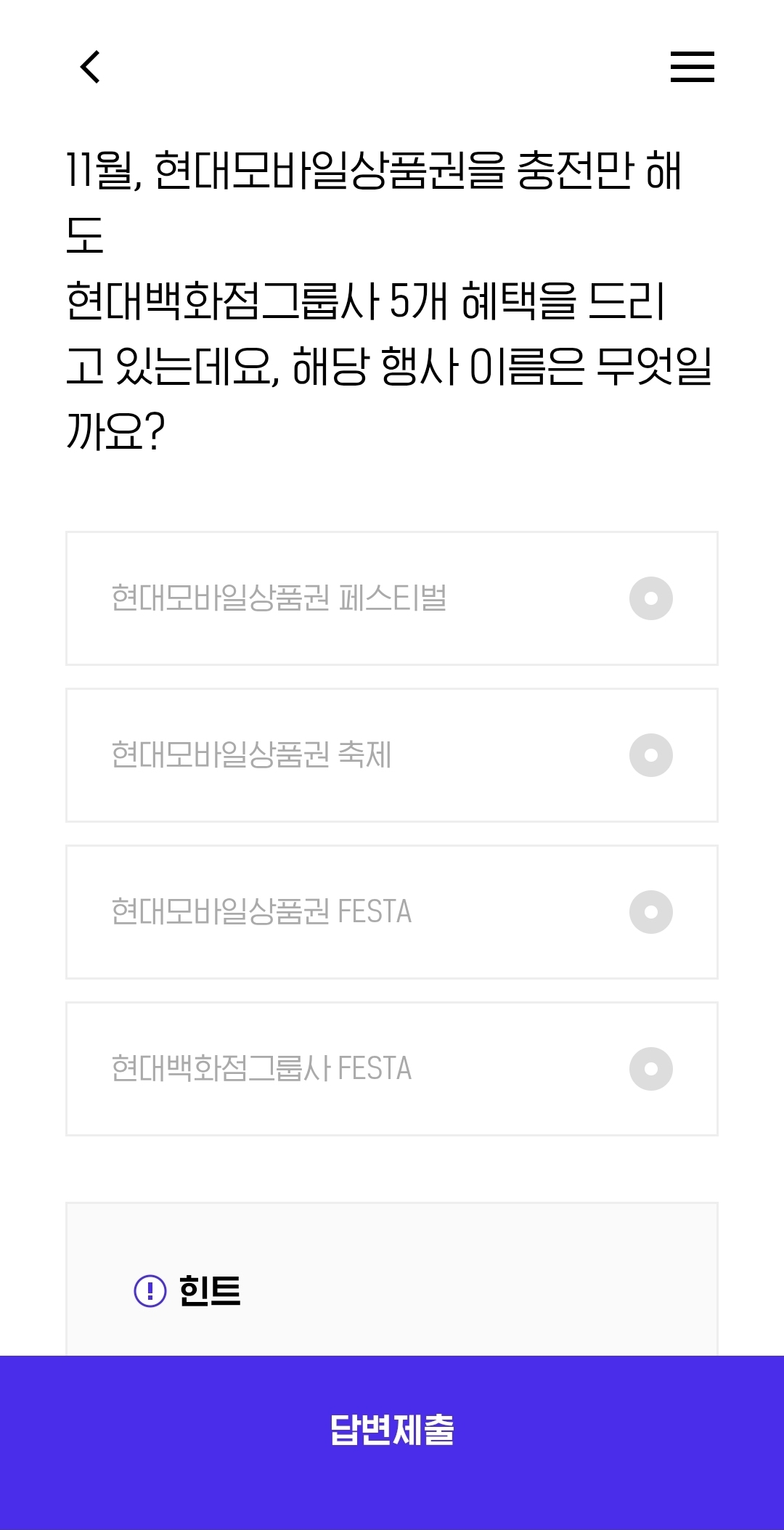This screenshot has width=784, height=1530.
Task: Tap the FESTA option's radio control
Action: click(x=651, y=912)
